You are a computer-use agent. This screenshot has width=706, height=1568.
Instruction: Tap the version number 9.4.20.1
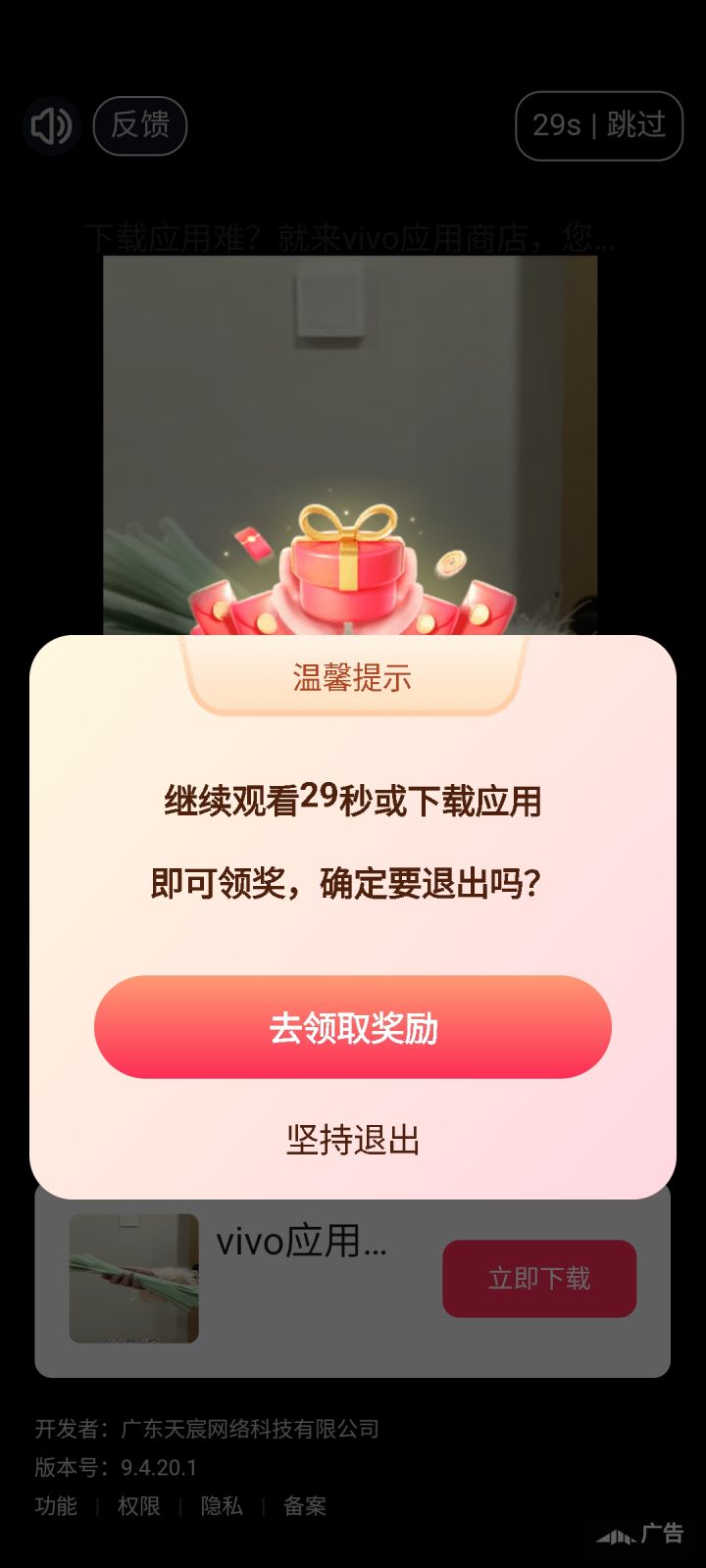point(158,1469)
